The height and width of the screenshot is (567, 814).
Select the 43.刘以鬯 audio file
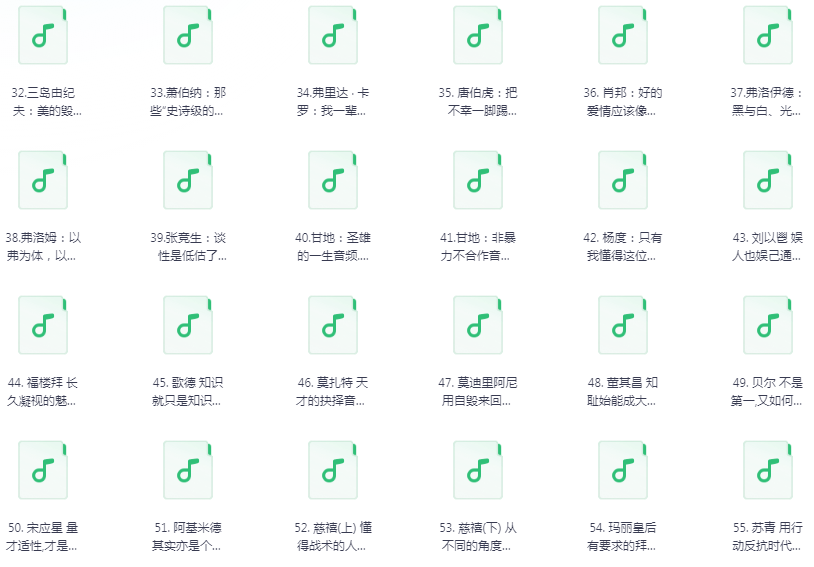tap(768, 181)
